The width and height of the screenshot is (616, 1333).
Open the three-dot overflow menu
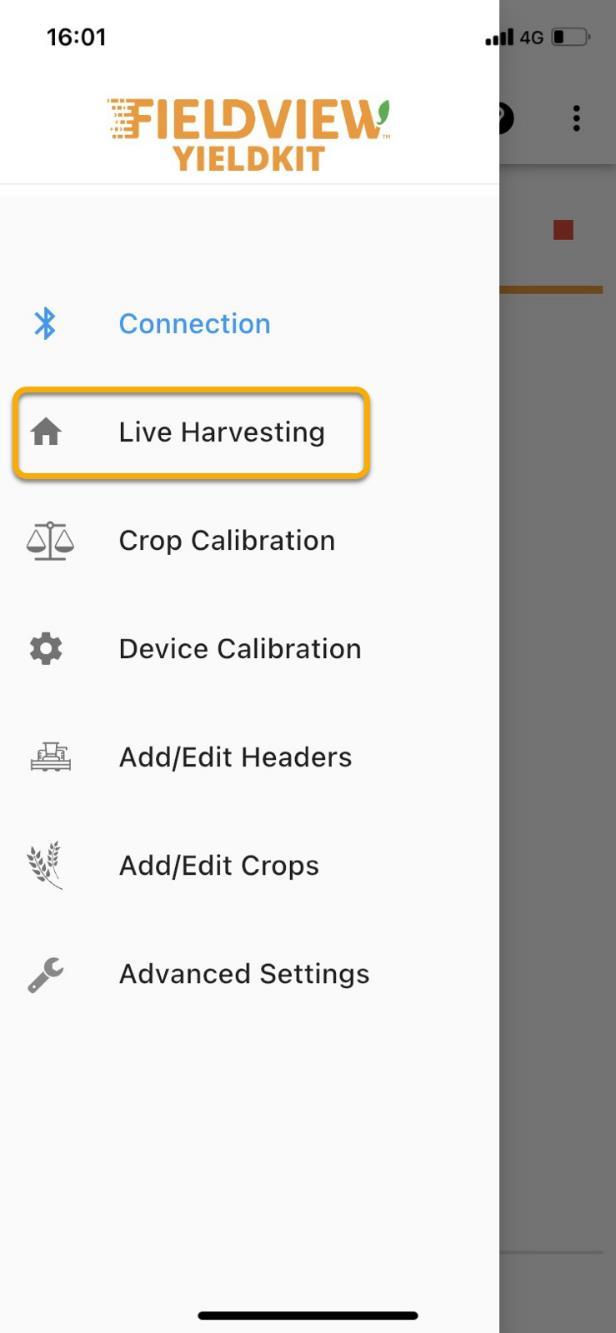pyautogui.click(x=577, y=118)
